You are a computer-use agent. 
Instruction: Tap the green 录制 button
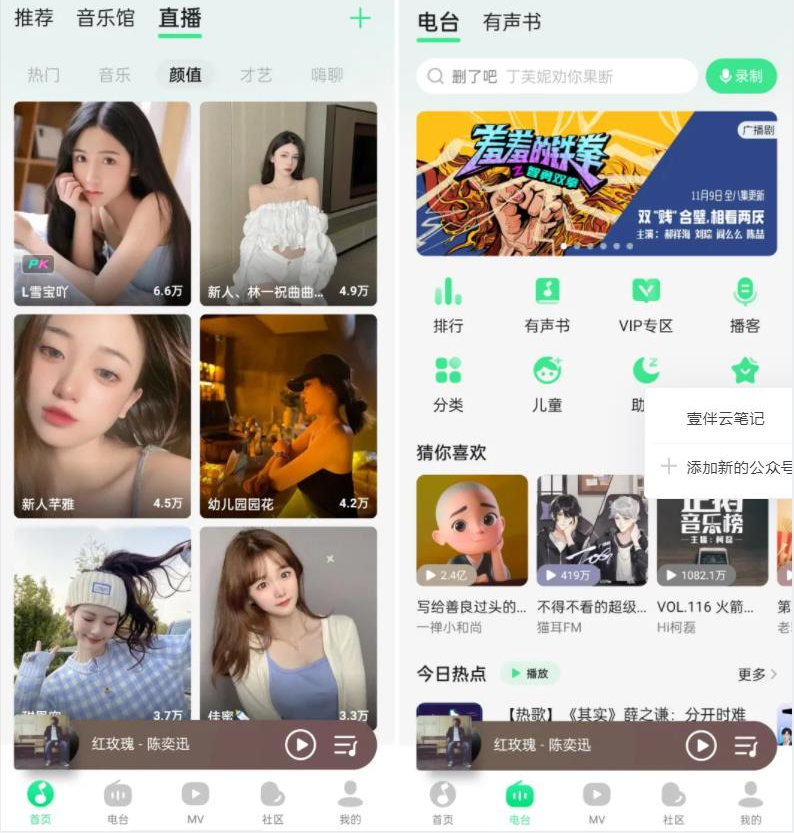tap(740, 76)
